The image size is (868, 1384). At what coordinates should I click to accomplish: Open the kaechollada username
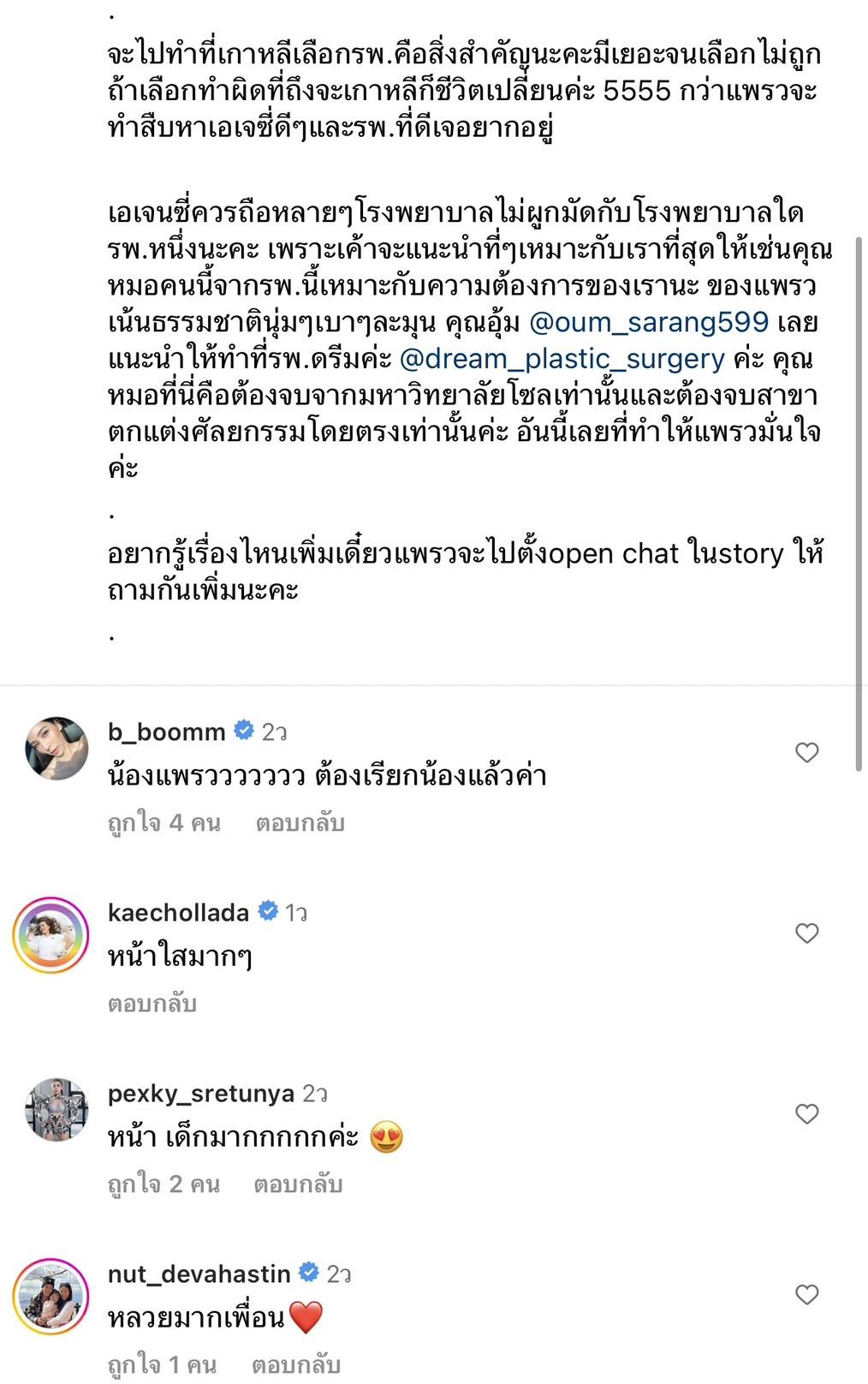coord(178,912)
